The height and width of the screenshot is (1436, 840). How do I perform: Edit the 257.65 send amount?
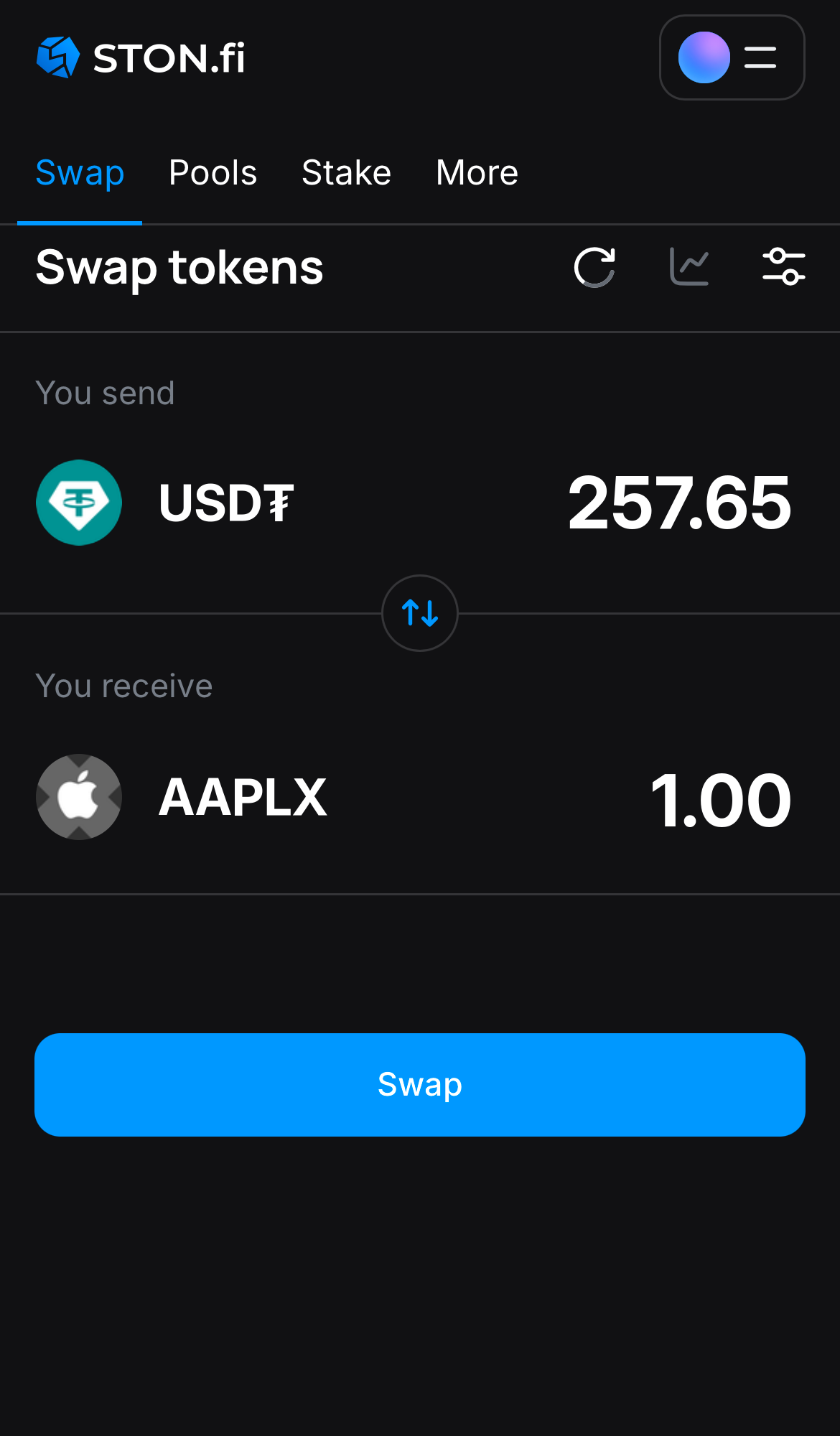pyautogui.click(x=678, y=504)
